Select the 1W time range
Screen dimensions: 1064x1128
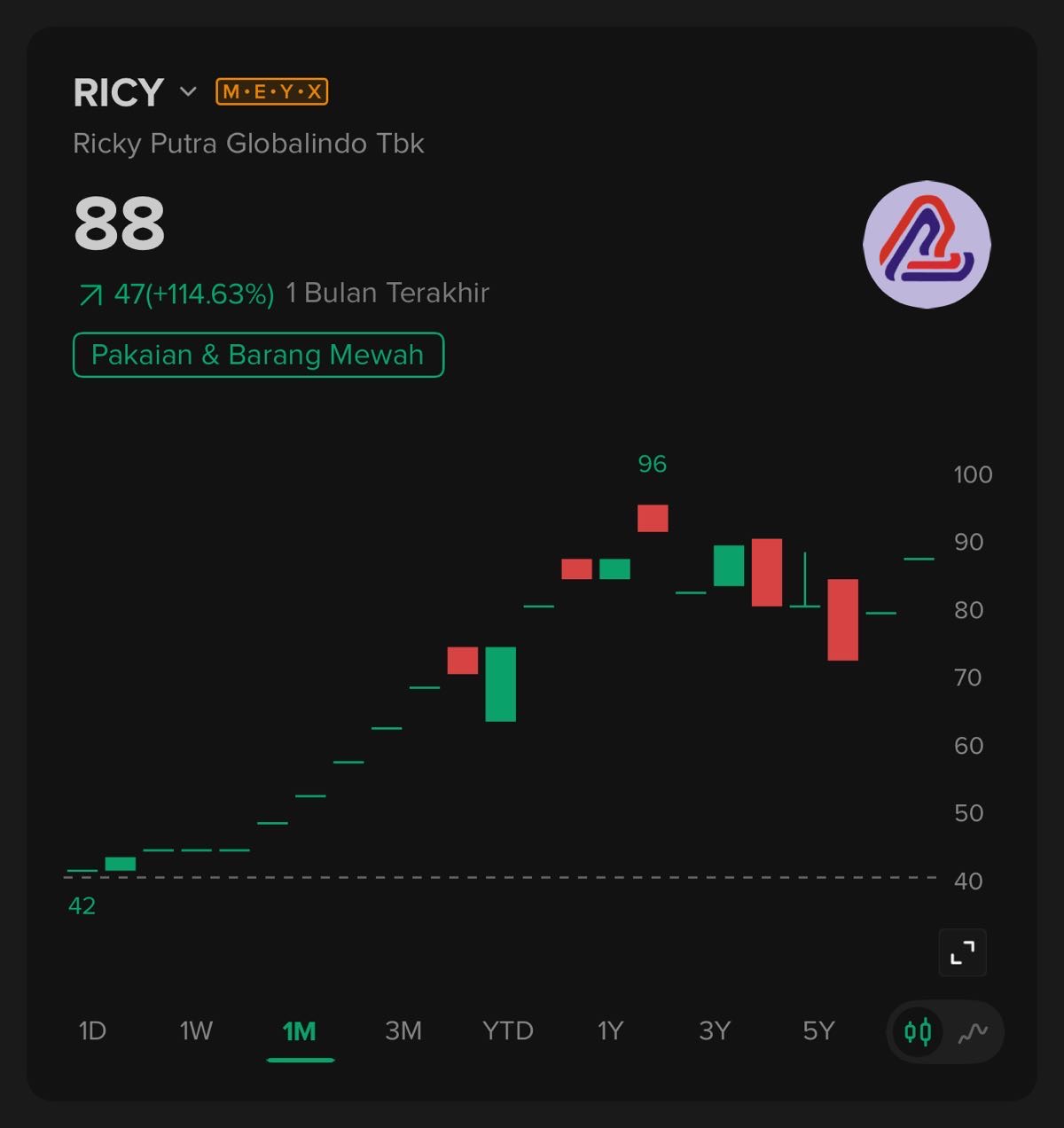coord(196,1030)
